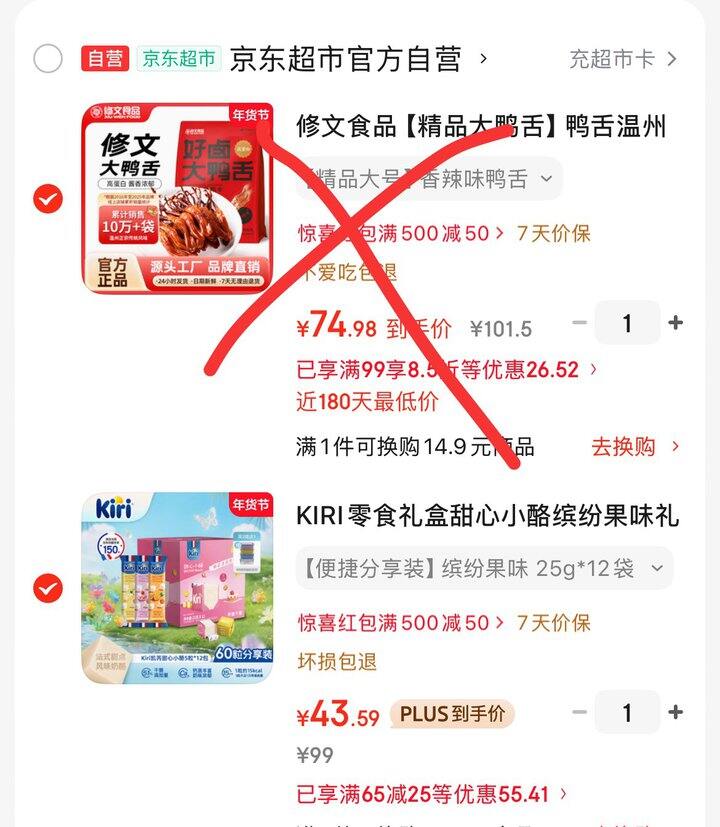The image size is (720, 827).
Task: View the 已享满99享8.5折 discount details
Action: pos(447,370)
